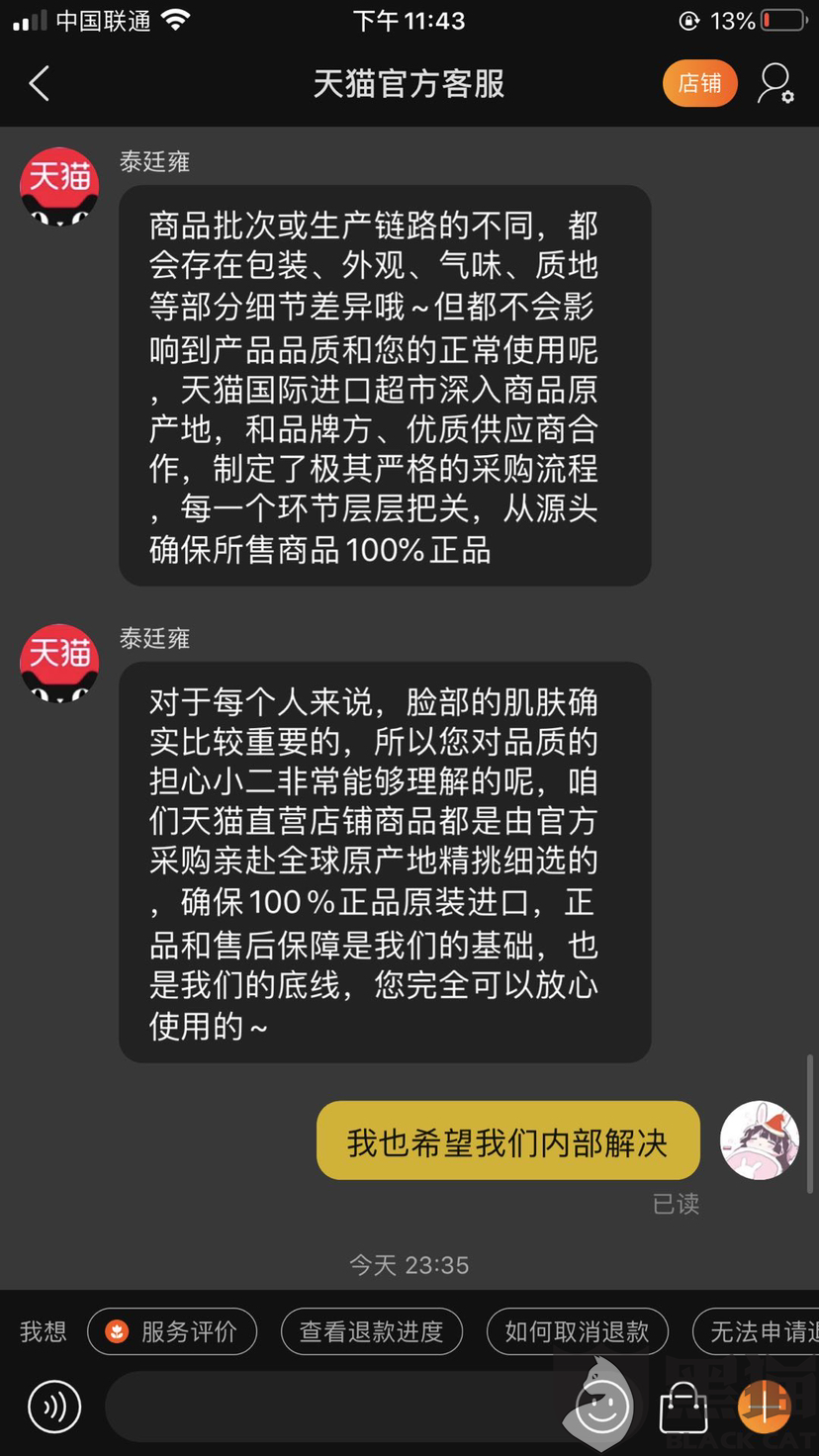Open the emoji picker
This screenshot has width=819, height=1456.
(x=602, y=1406)
